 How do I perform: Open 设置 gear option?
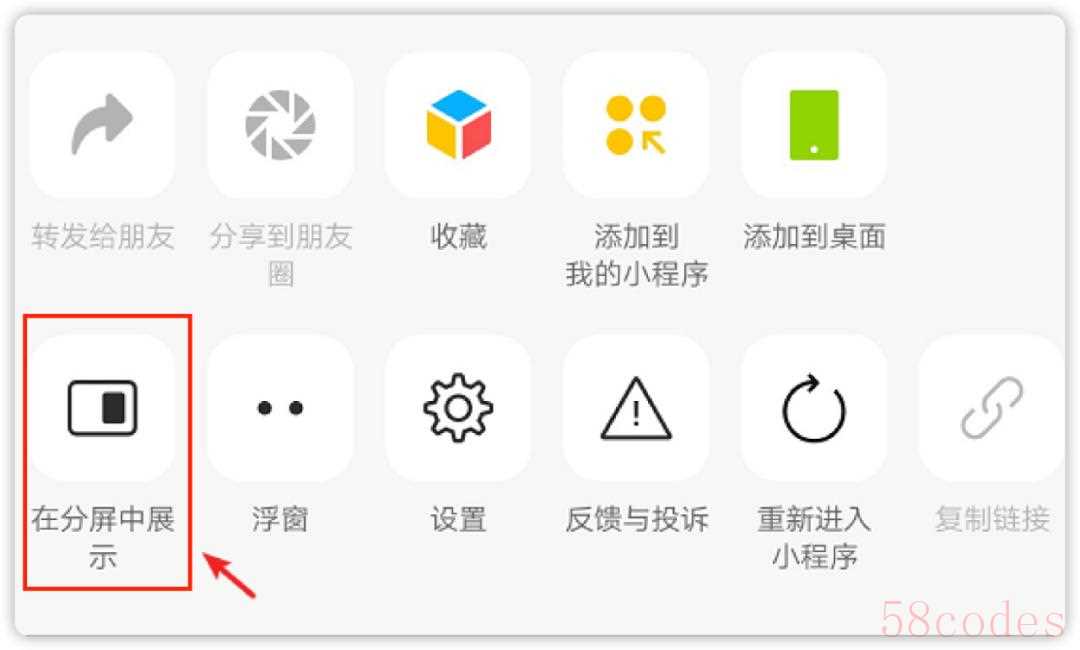458,408
